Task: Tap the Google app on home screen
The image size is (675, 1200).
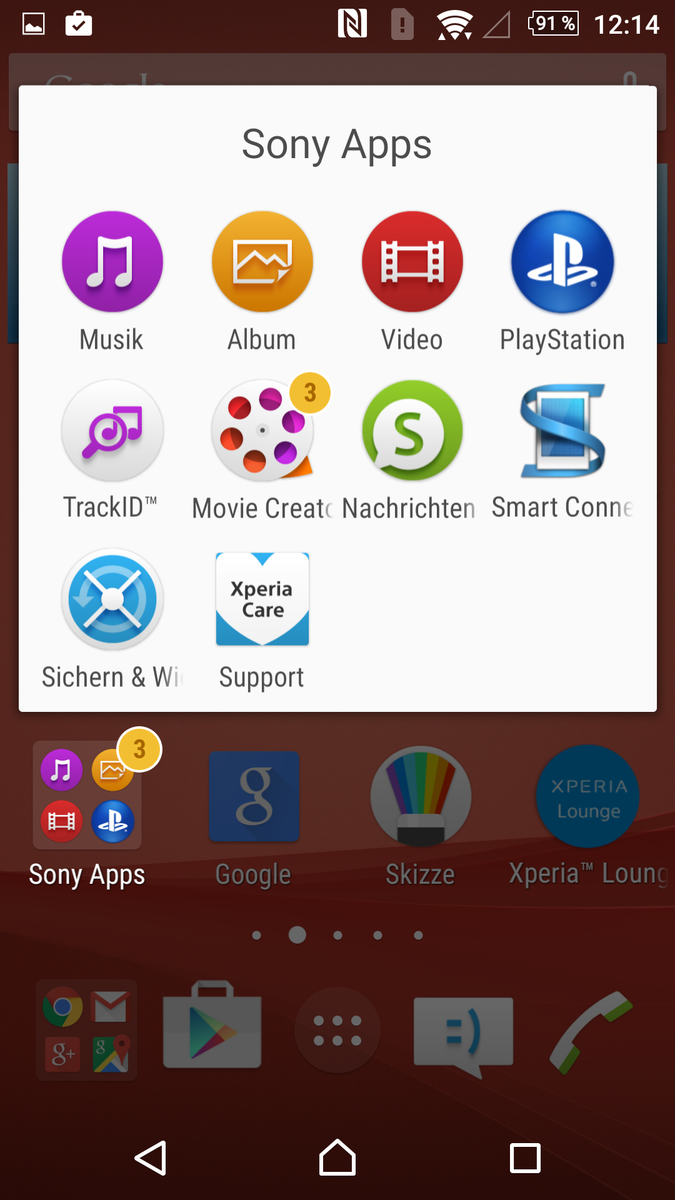Action: coord(254,797)
